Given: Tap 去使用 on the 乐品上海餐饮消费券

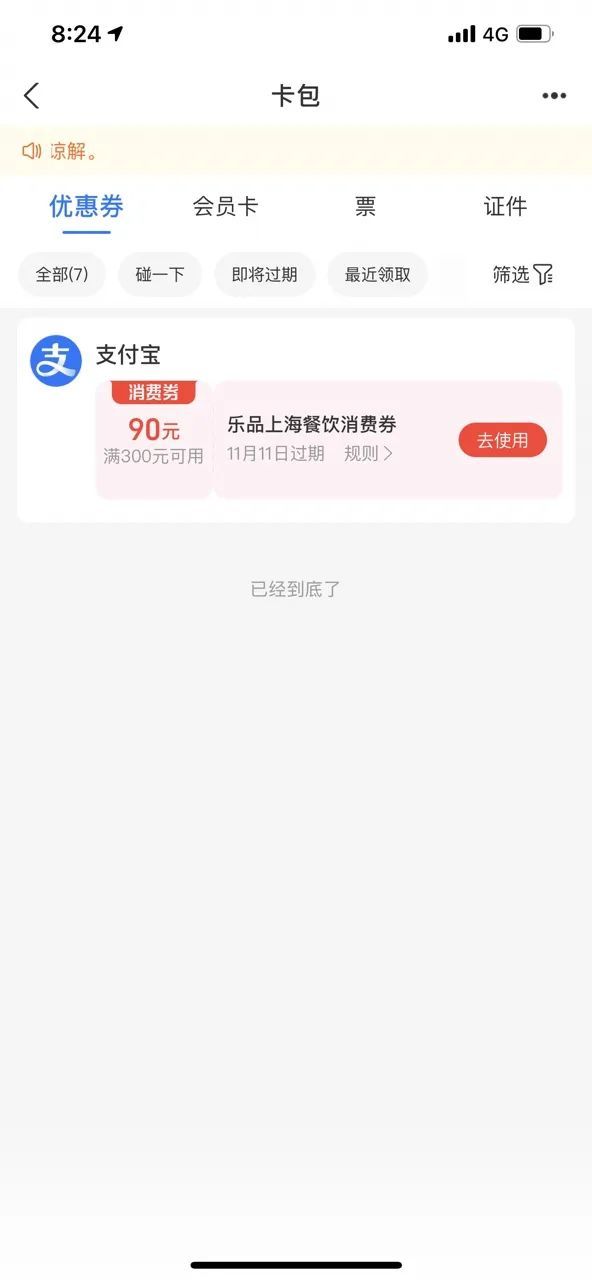Looking at the screenshot, I should (x=503, y=440).
